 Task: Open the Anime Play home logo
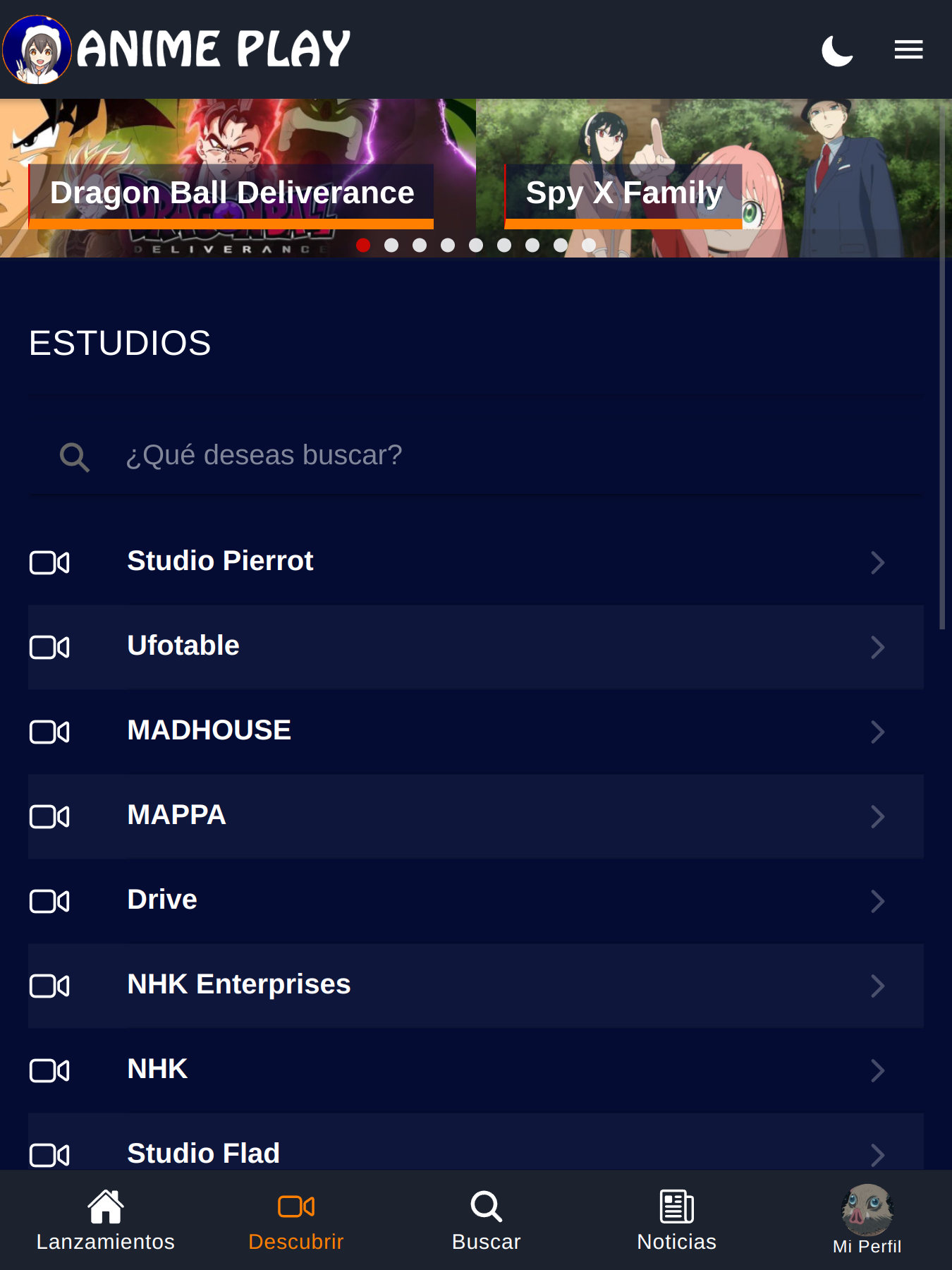click(x=176, y=48)
